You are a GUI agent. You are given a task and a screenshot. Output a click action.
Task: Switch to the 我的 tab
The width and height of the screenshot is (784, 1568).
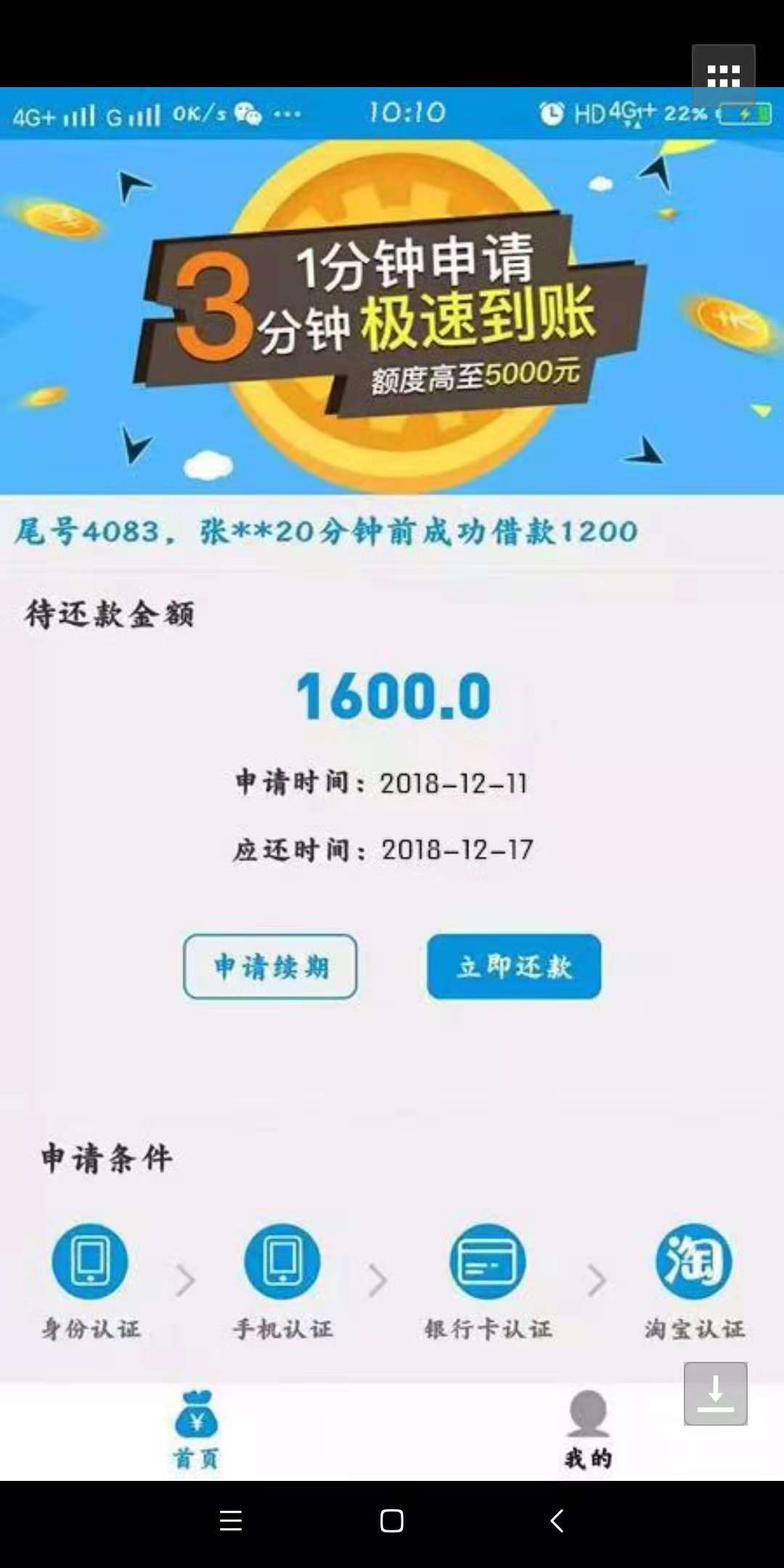tap(588, 1430)
